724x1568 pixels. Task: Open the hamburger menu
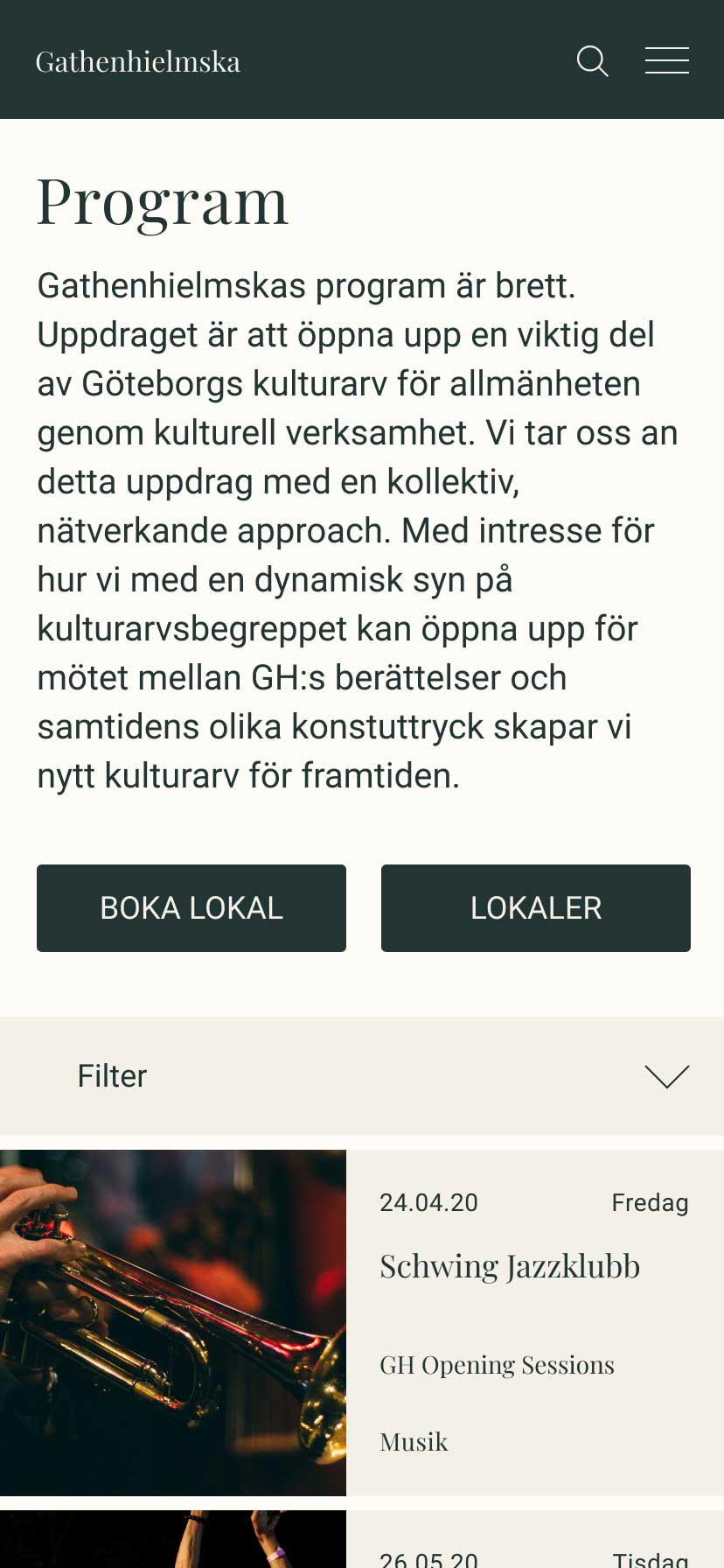pyautogui.click(x=667, y=60)
